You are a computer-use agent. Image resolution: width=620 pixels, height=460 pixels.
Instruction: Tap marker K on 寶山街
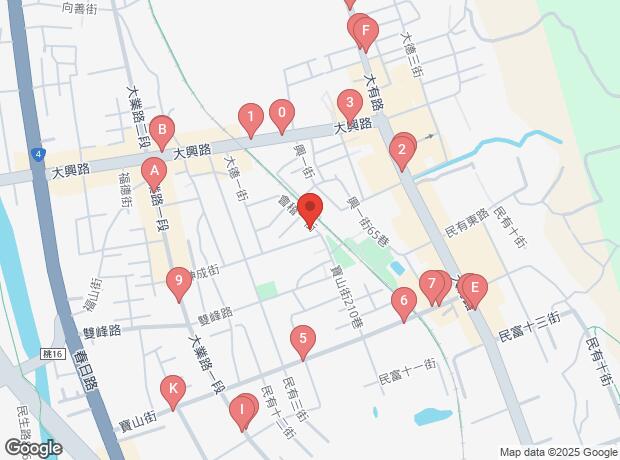(173, 391)
